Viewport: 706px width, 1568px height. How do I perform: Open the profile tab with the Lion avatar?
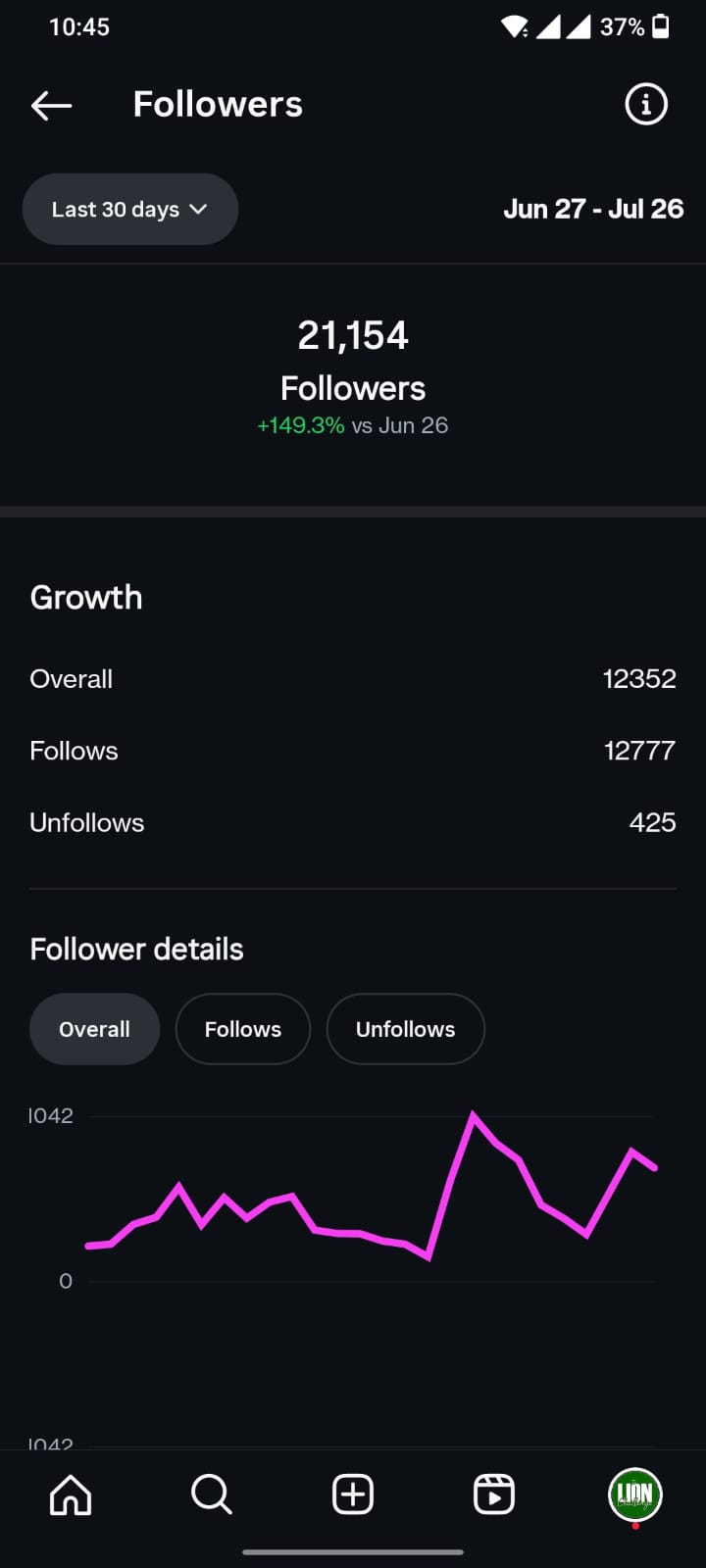click(635, 1495)
